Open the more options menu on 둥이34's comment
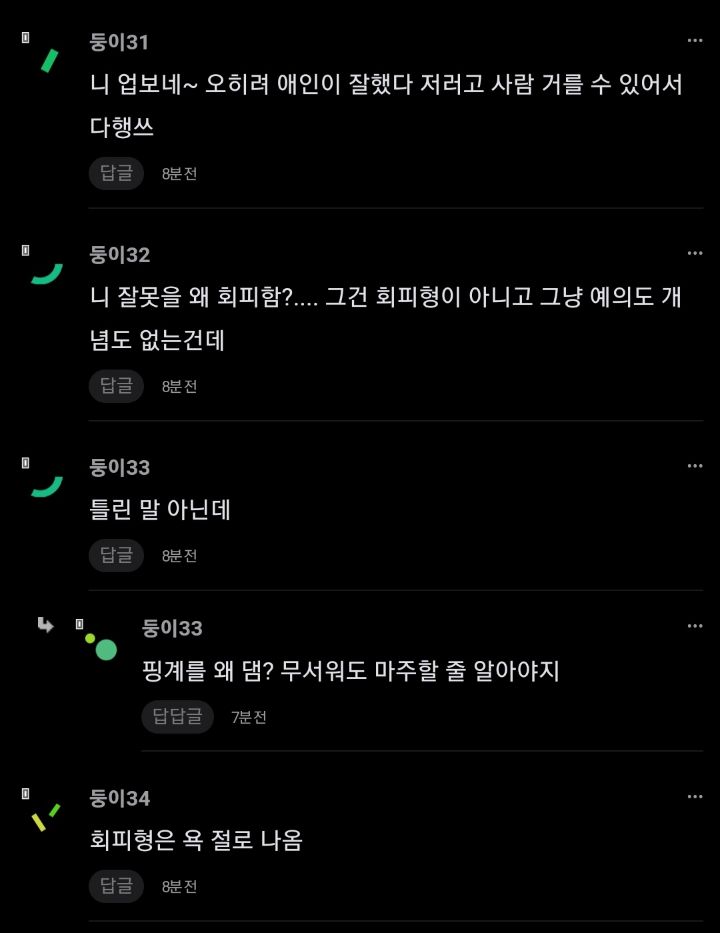 tap(695, 795)
